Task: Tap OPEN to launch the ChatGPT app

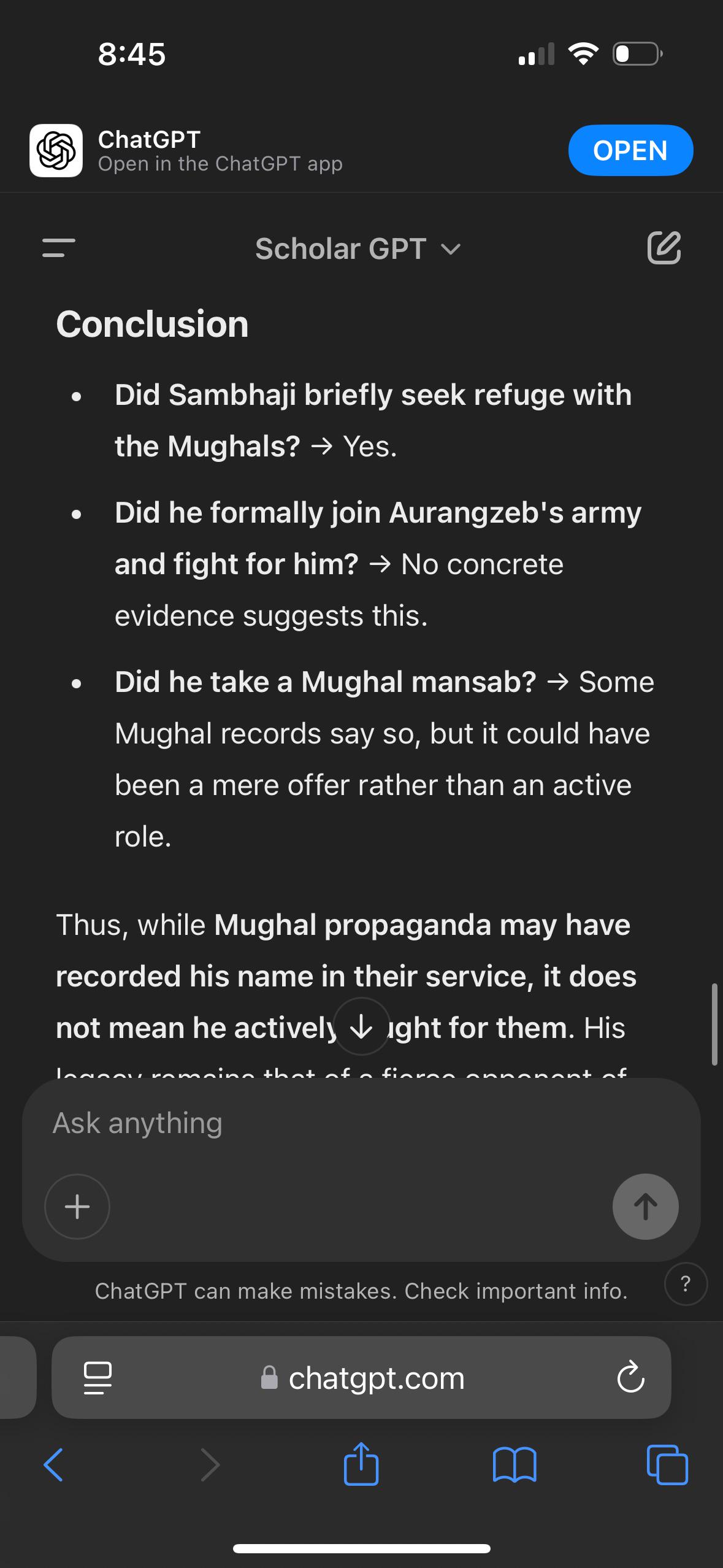Action: click(630, 150)
